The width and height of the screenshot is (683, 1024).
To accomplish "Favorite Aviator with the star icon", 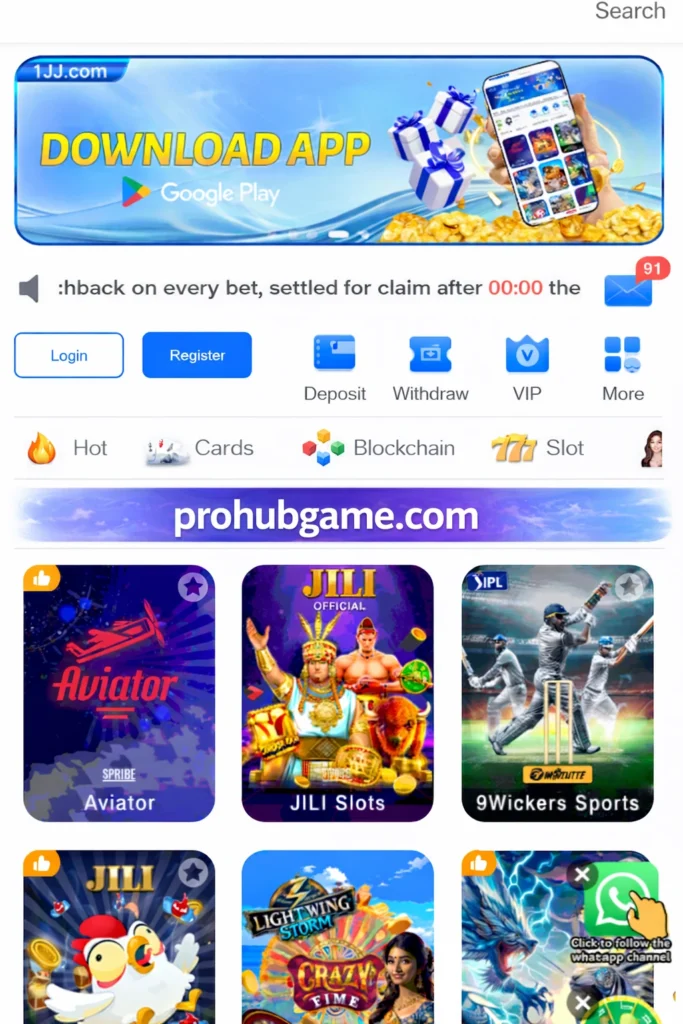I will pyautogui.click(x=193, y=587).
